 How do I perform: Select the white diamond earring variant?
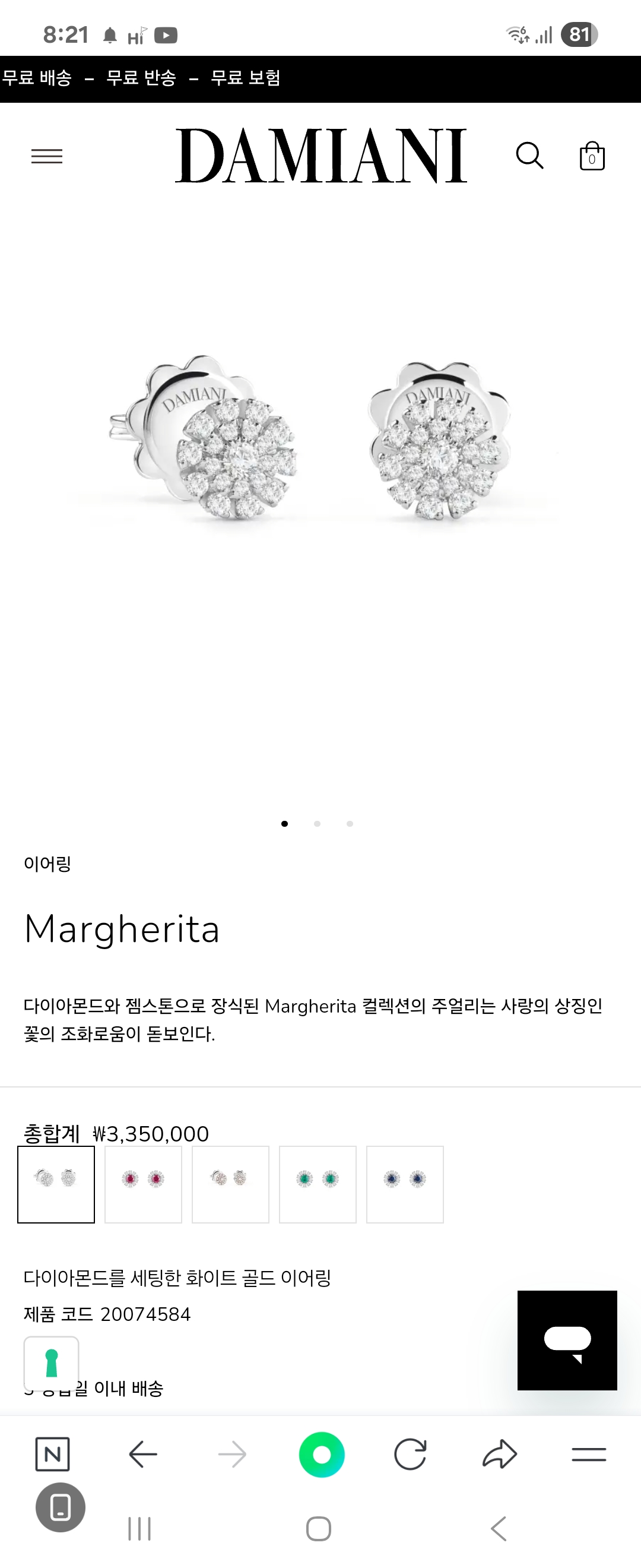click(x=56, y=1184)
